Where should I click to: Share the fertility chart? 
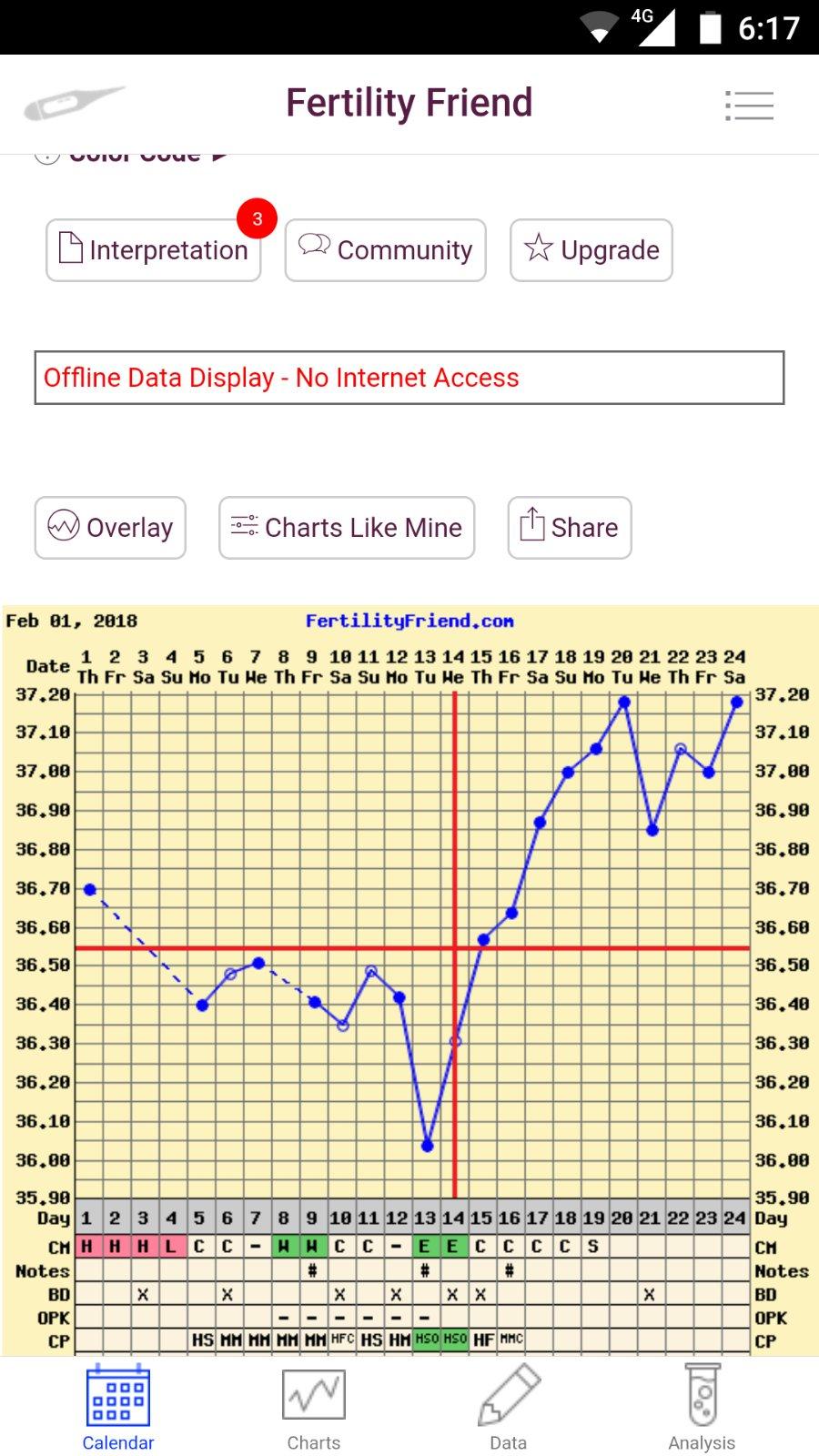pos(569,528)
